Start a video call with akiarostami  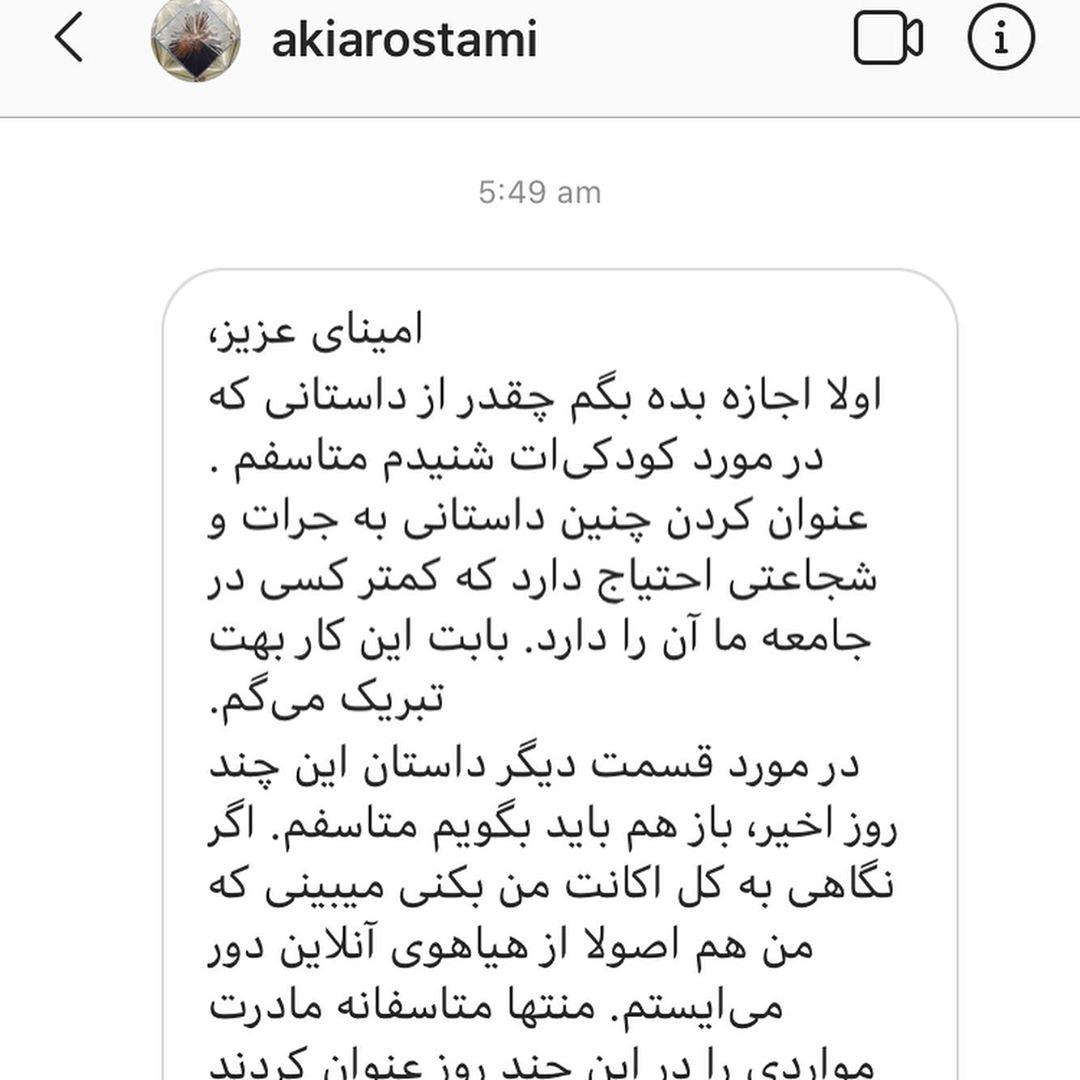[x=887, y=39]
